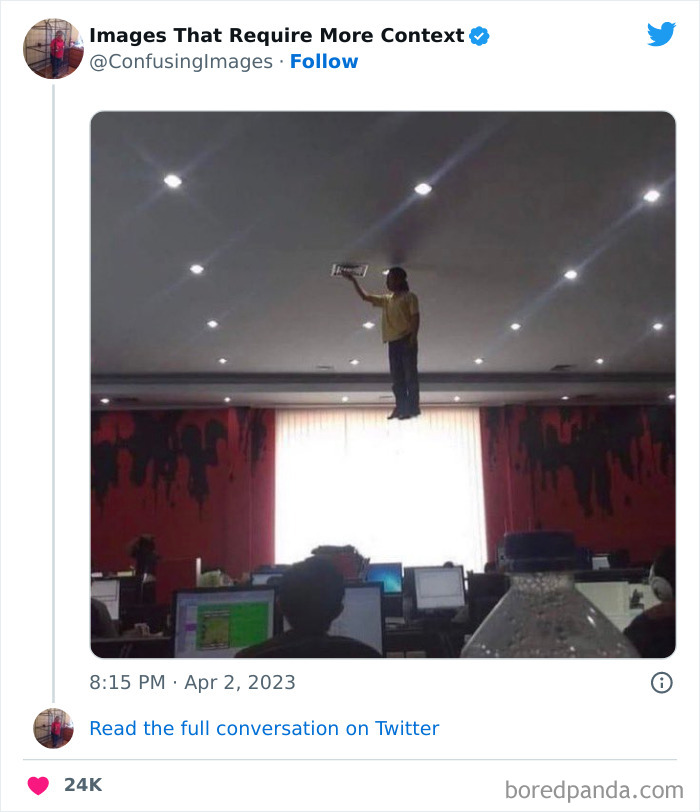Follow the ConfusingImages account
The height and width of the screenshot is (812, 700).
click(323, 62)
